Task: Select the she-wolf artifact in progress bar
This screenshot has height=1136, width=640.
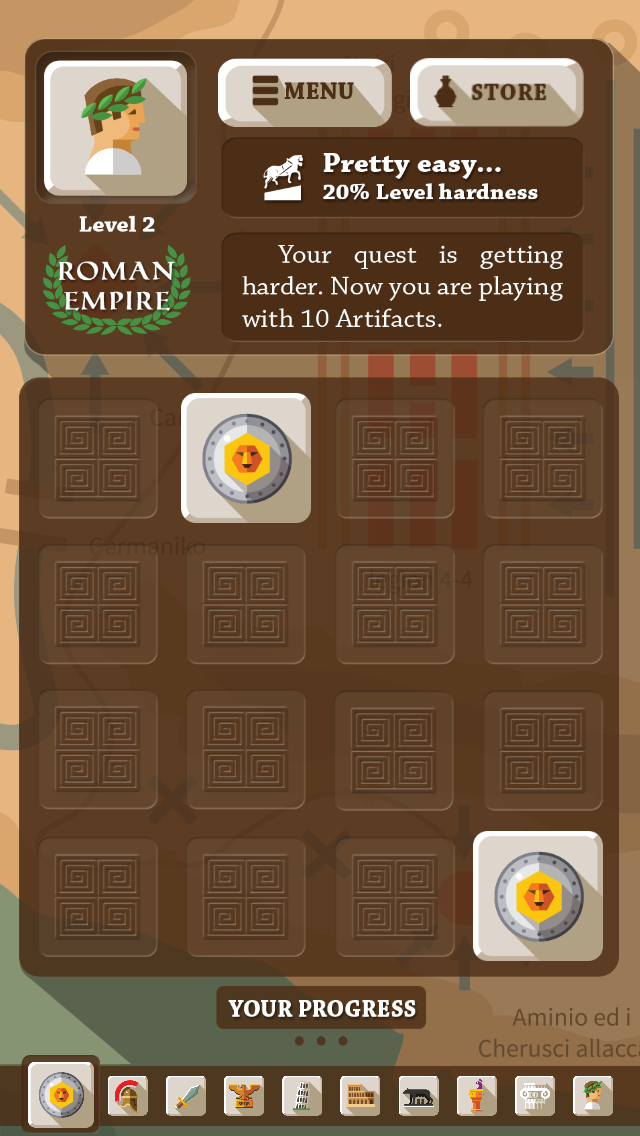Action: coord(418,1096)
